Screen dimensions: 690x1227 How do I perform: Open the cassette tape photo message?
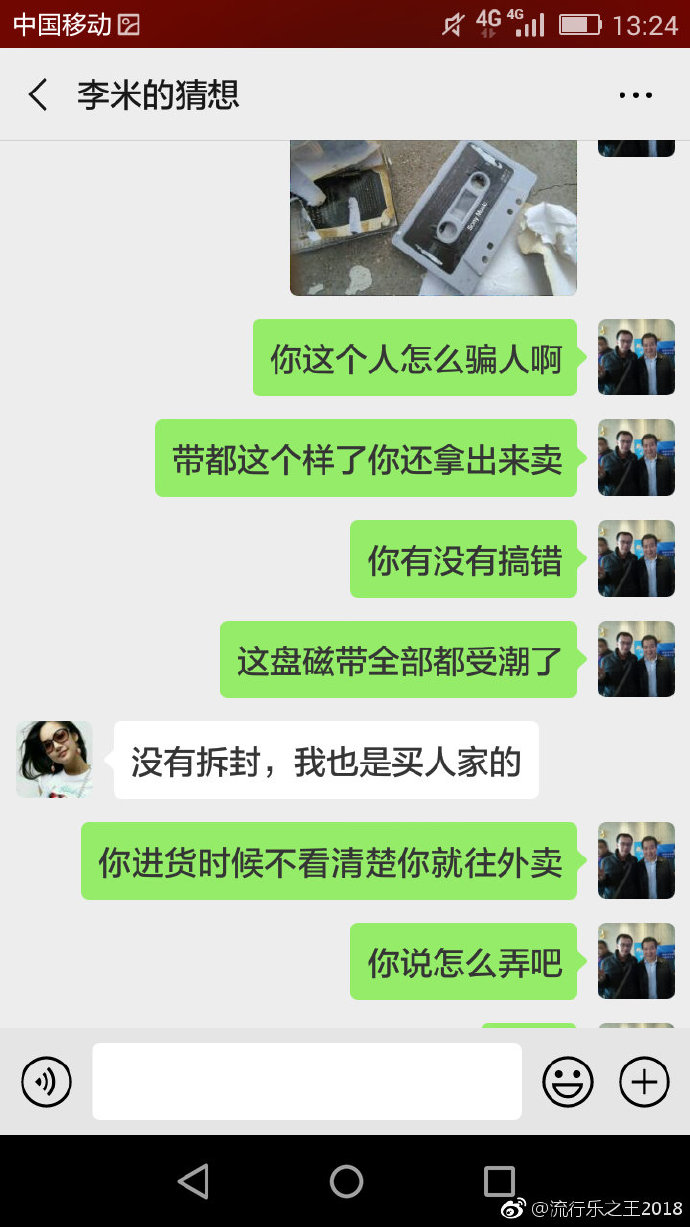pos(433,216)
